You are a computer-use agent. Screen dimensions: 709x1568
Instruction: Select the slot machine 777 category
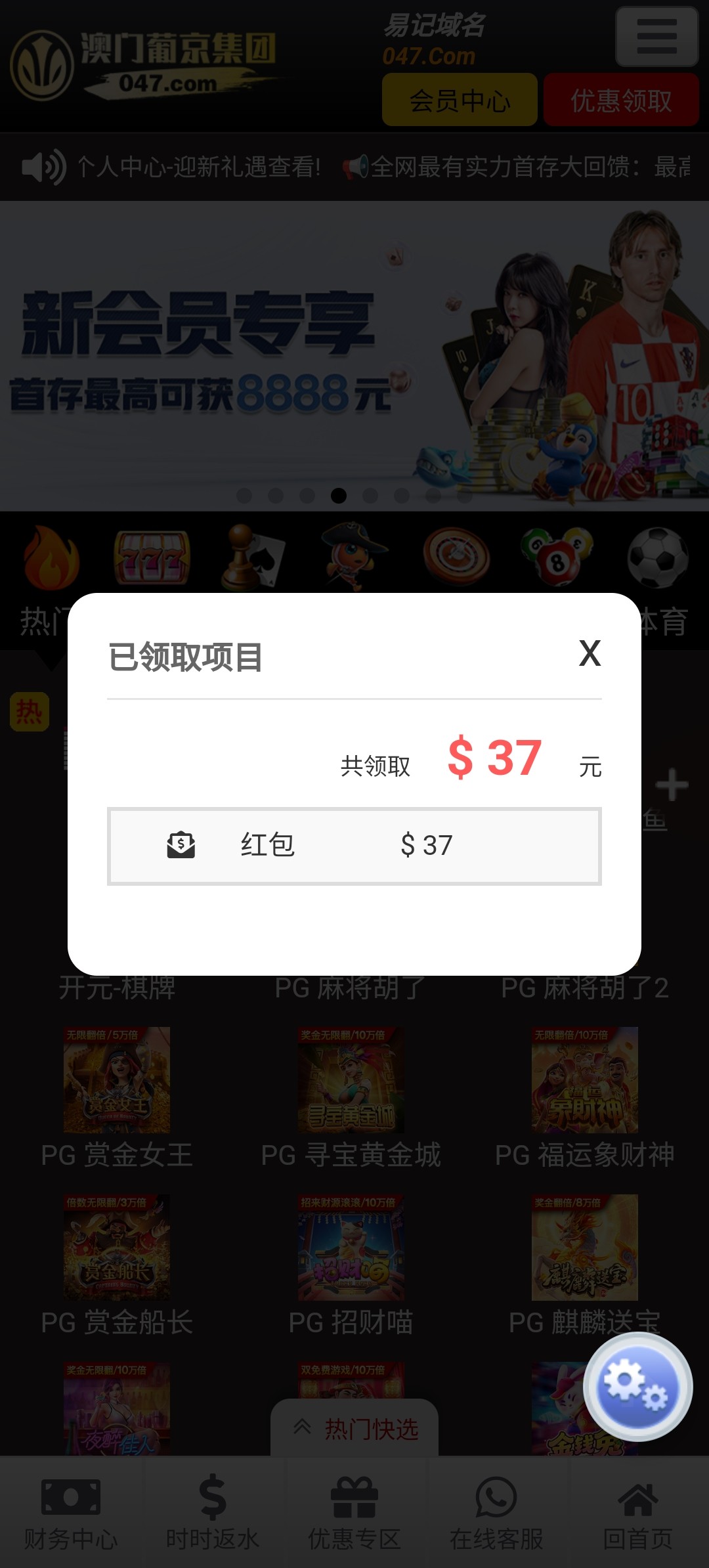pyautogui.click(x=152, y=558)
